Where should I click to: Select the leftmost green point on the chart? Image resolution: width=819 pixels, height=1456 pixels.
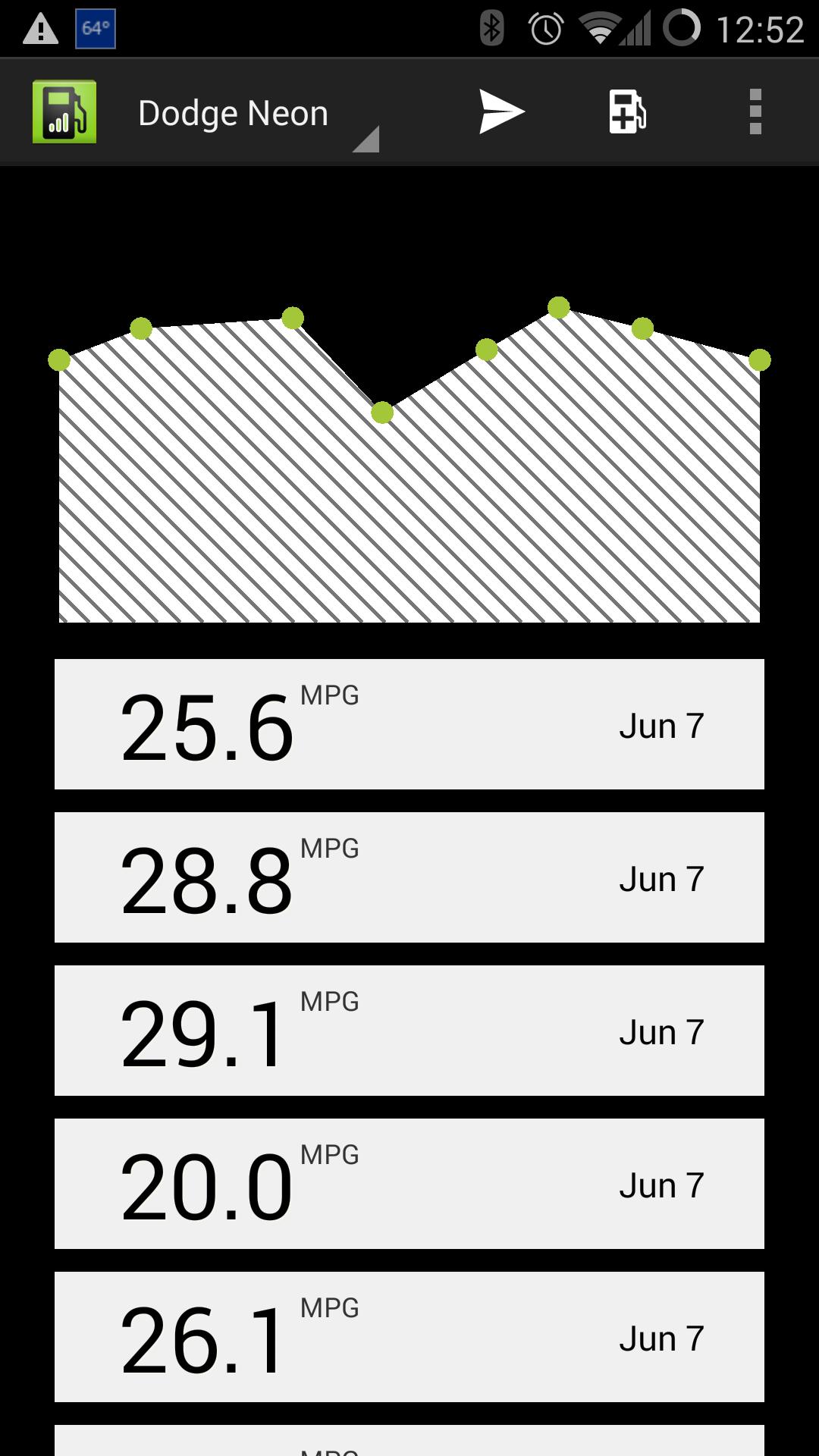pos(61,359)
